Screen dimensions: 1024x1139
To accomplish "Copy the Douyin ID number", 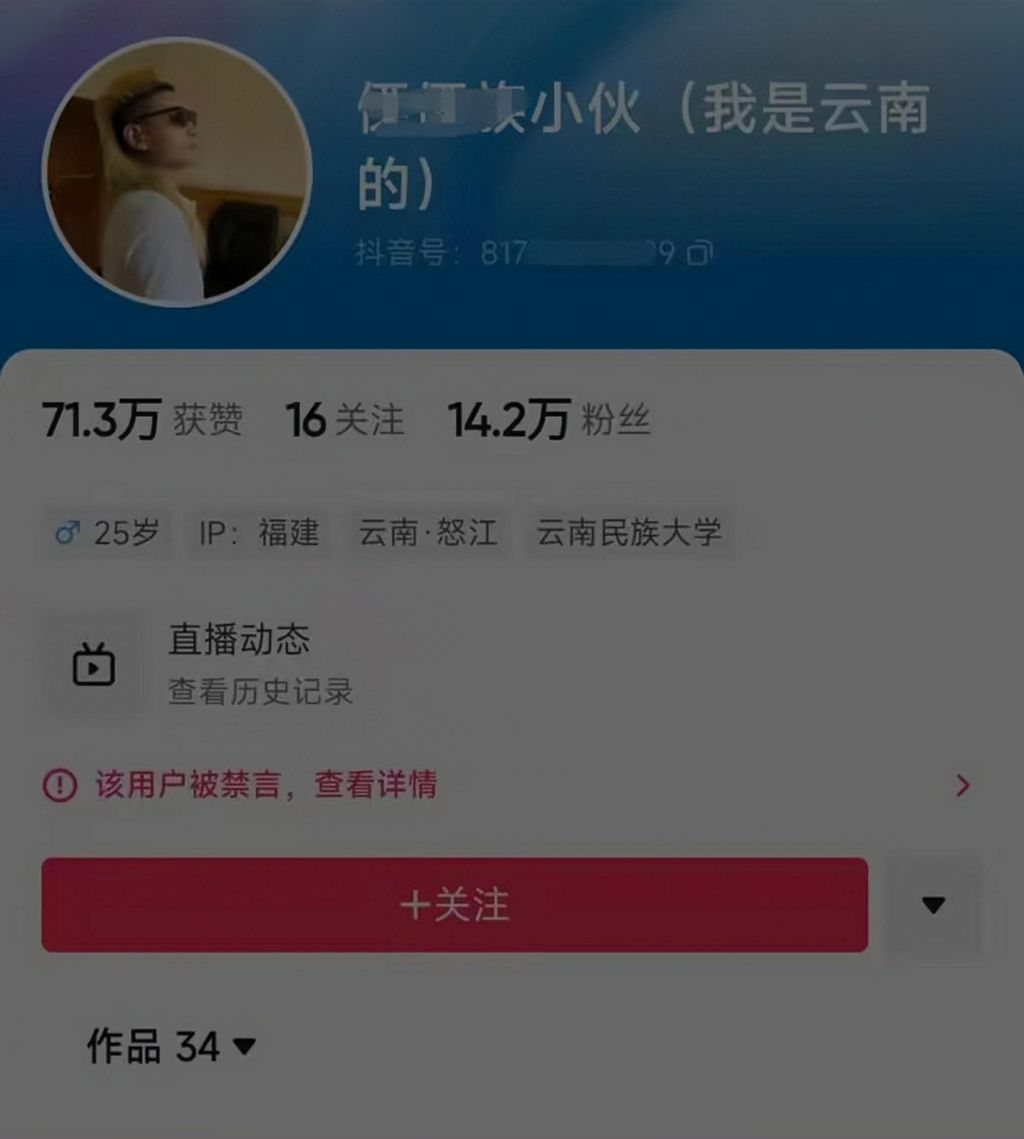I will pos(699,253).
